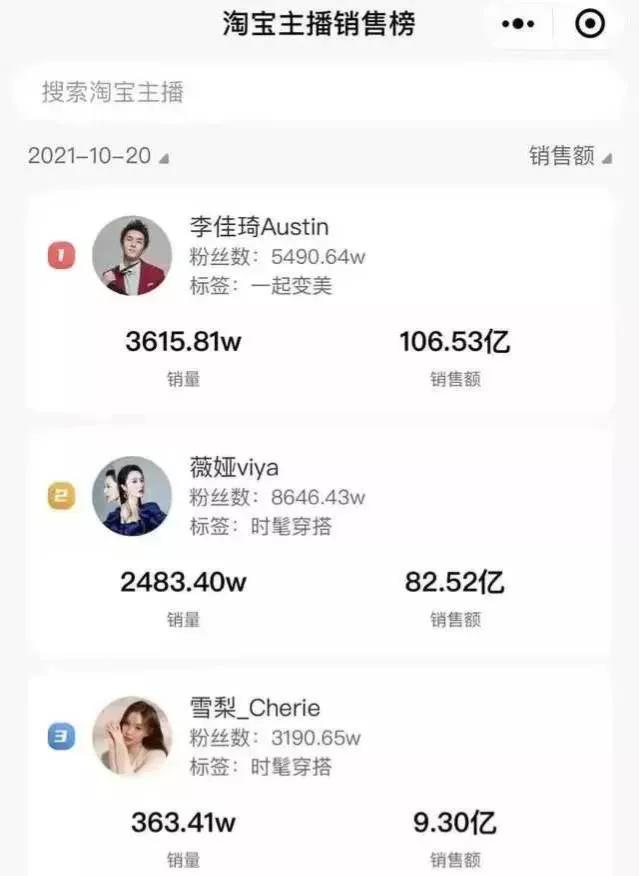The image size is (639, 876).
Task: Expand the 销售额 sort dropdown
Action: pyautogui.click(x=570, y=156)
